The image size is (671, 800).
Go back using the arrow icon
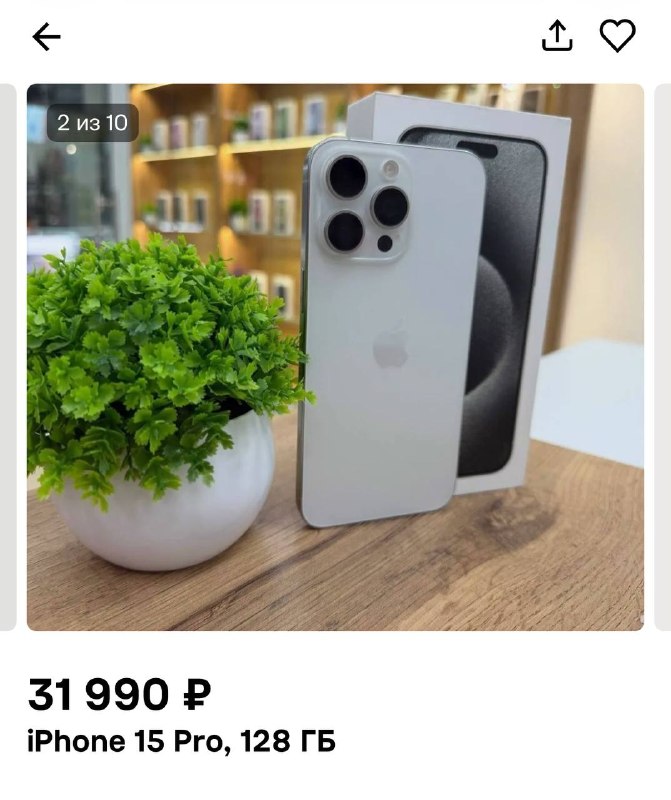pos(46,37)
